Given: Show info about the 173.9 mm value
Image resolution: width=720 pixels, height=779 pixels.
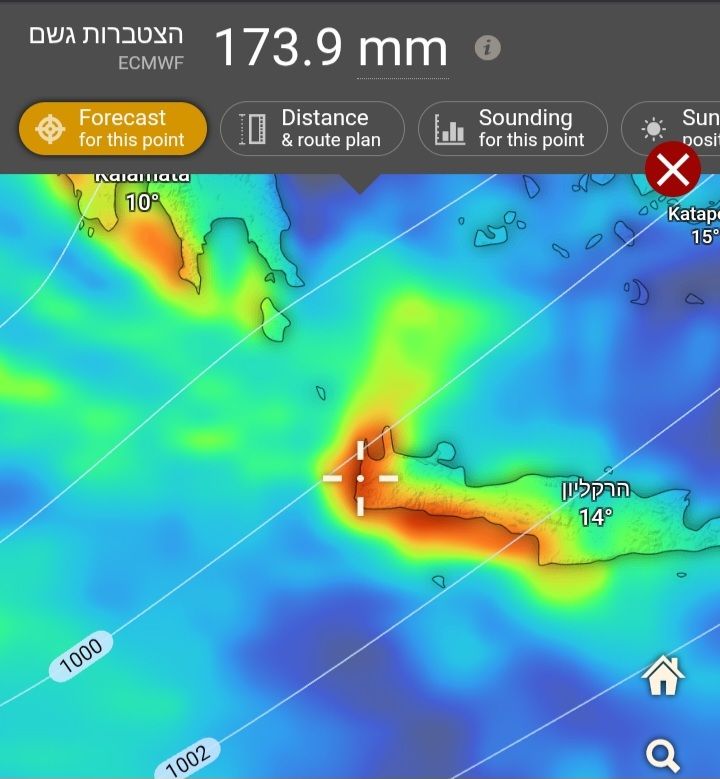Looking at the screenshot, I should (487, 48).
